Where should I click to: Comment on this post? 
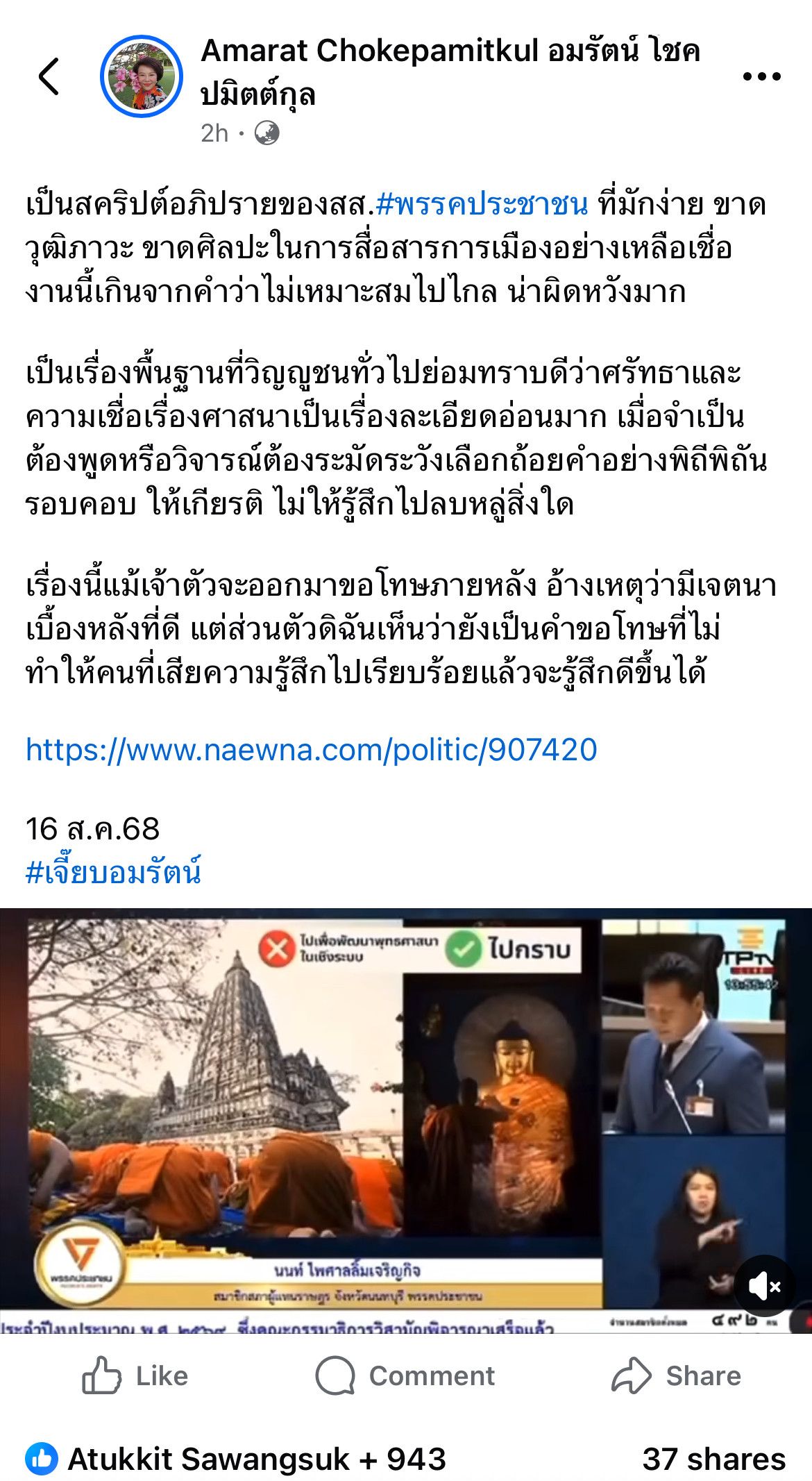(405, 1376)
